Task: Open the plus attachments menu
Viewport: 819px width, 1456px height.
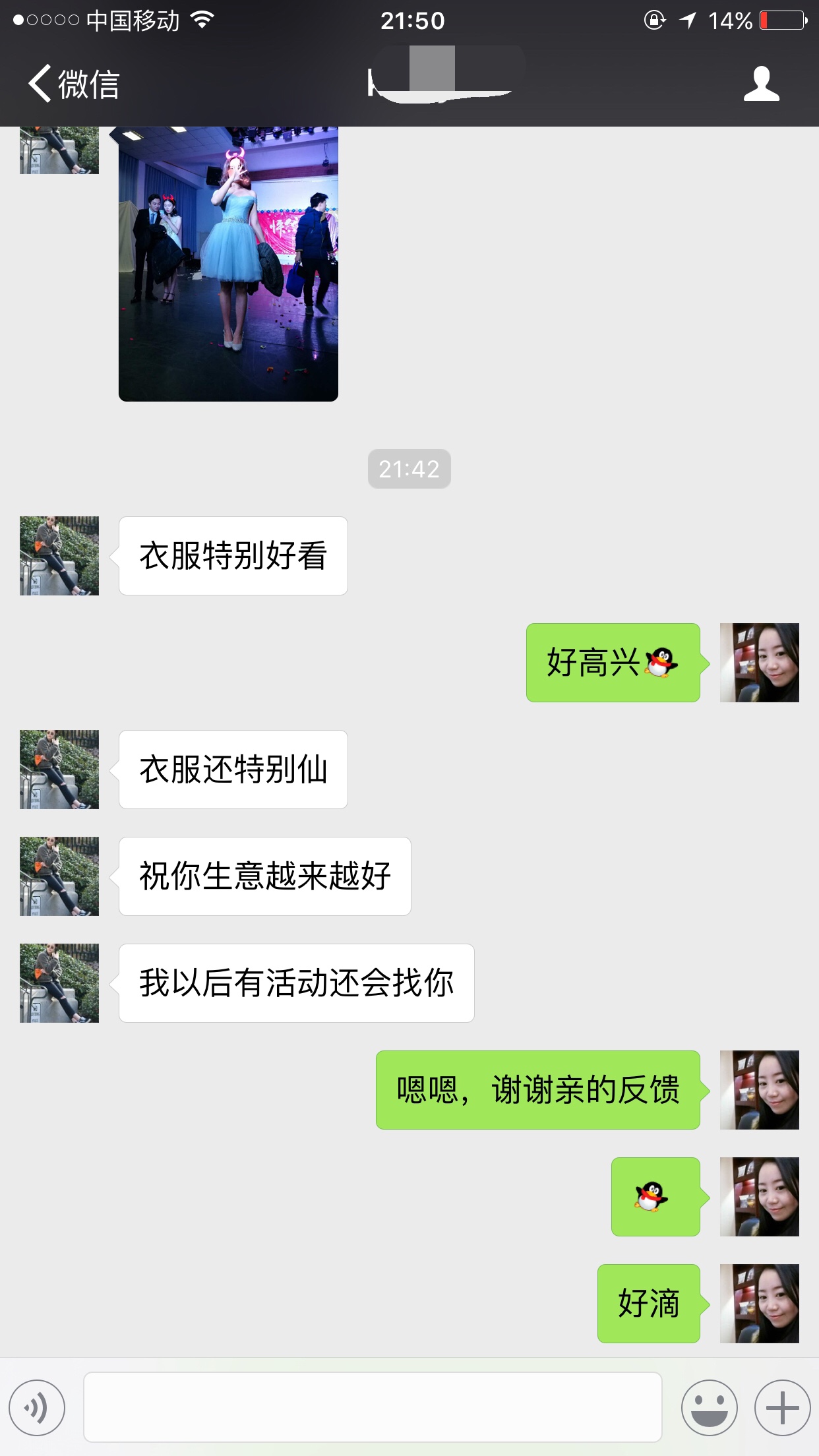Action: 783,1408
